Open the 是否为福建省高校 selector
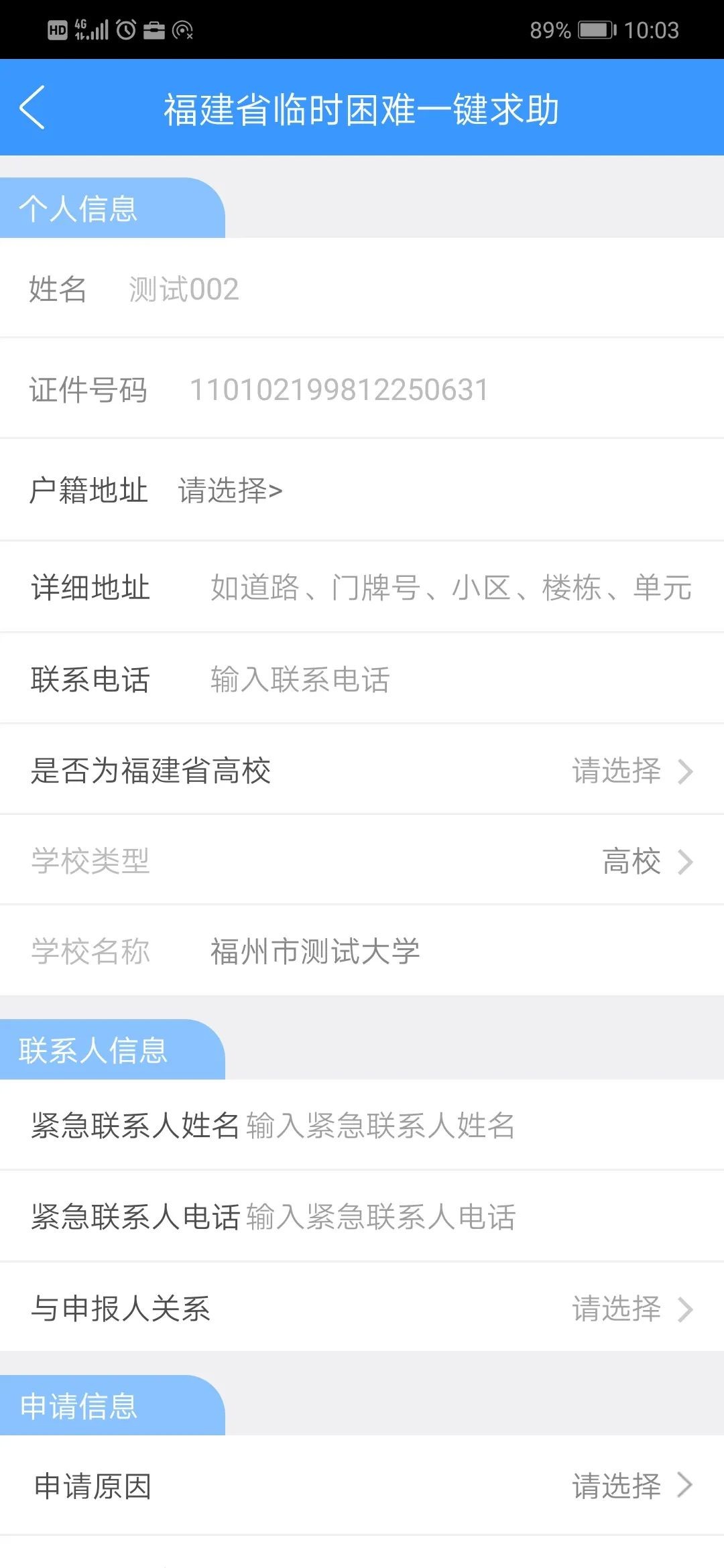 [x=631, y=771]
